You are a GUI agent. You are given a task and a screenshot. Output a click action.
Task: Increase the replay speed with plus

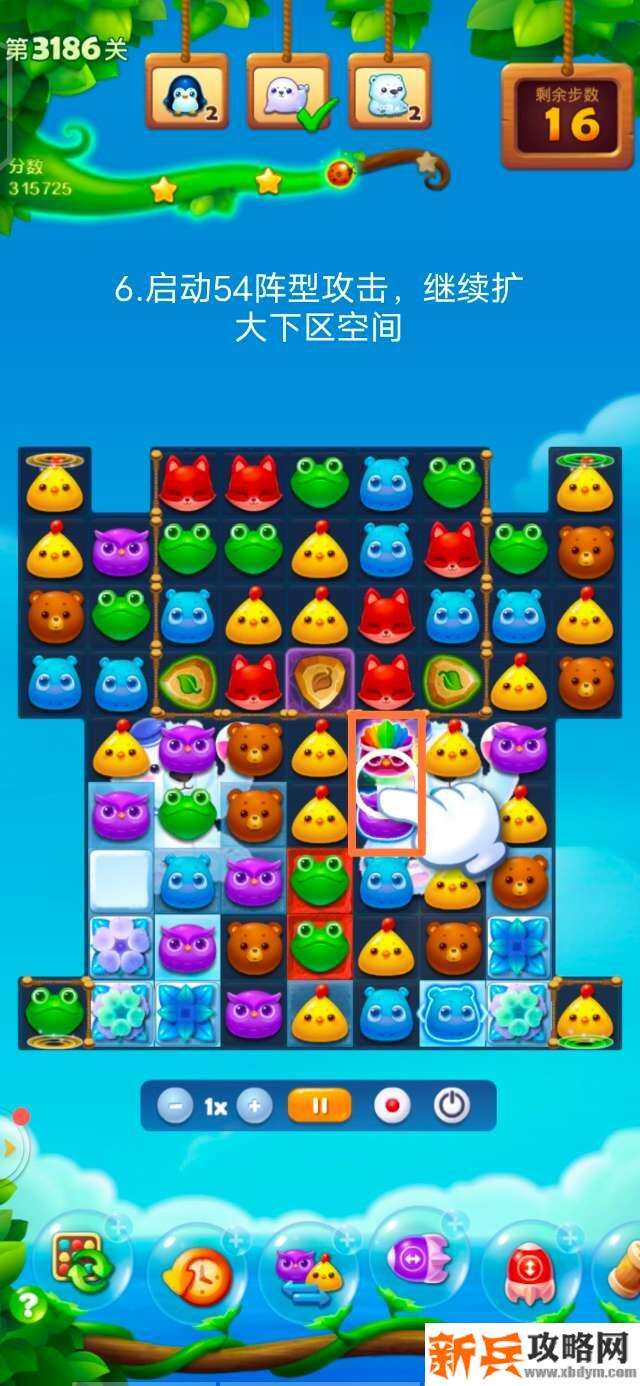[255, 1107]
